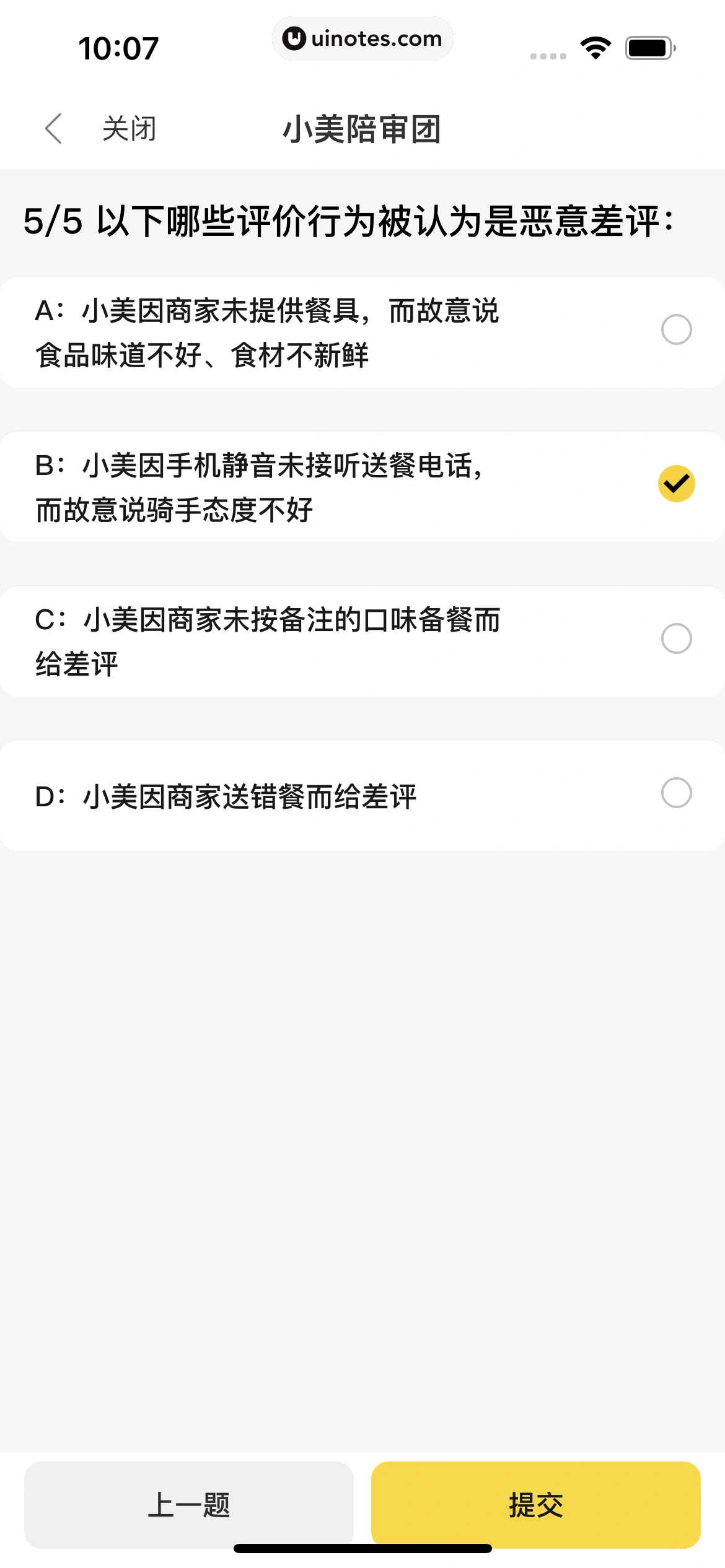Click the clock showing 10:07
725x1568 pixels.
pos(118,47)
